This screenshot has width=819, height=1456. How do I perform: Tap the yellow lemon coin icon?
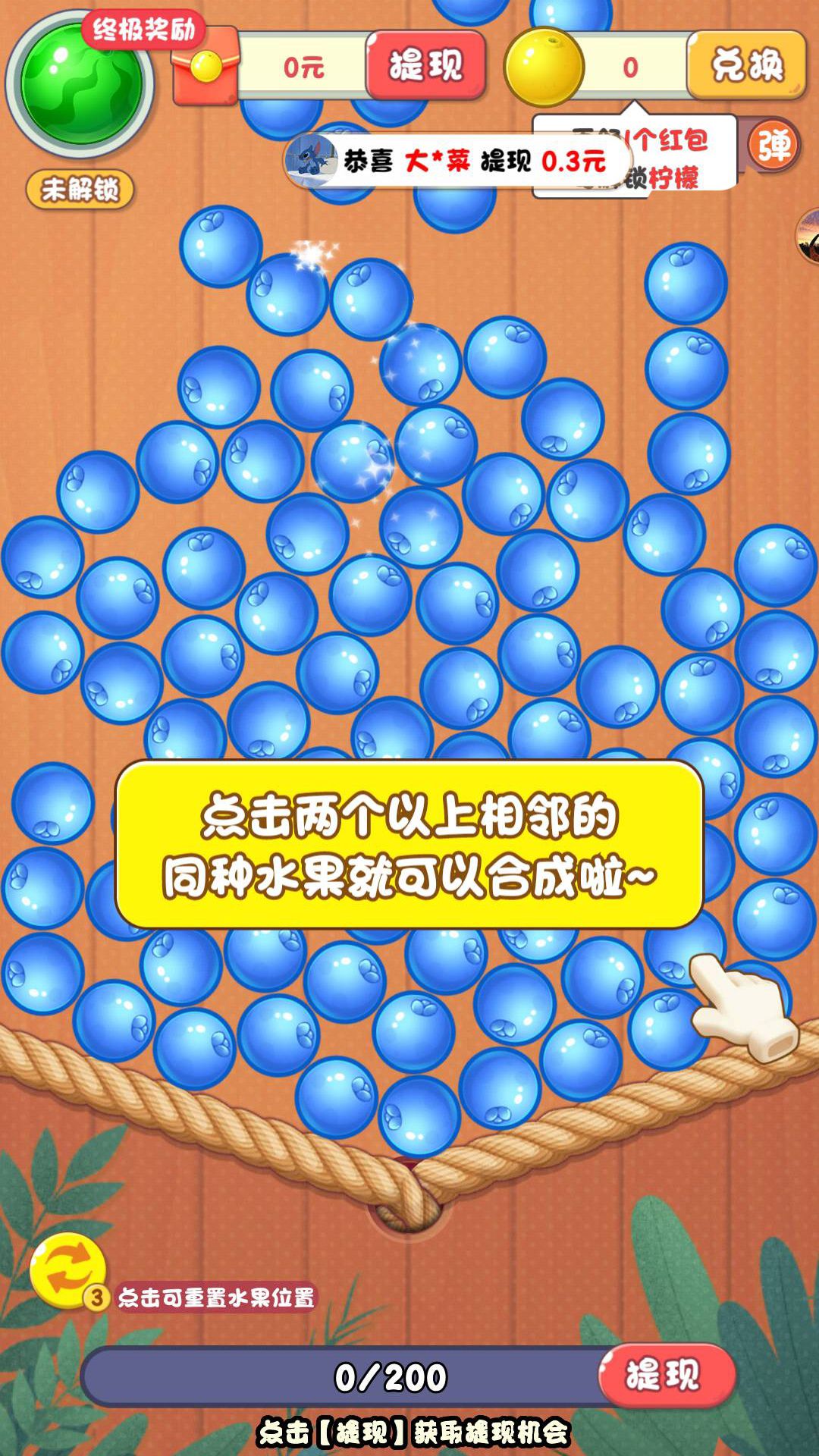pyautogui.click(x=543, y=67)
